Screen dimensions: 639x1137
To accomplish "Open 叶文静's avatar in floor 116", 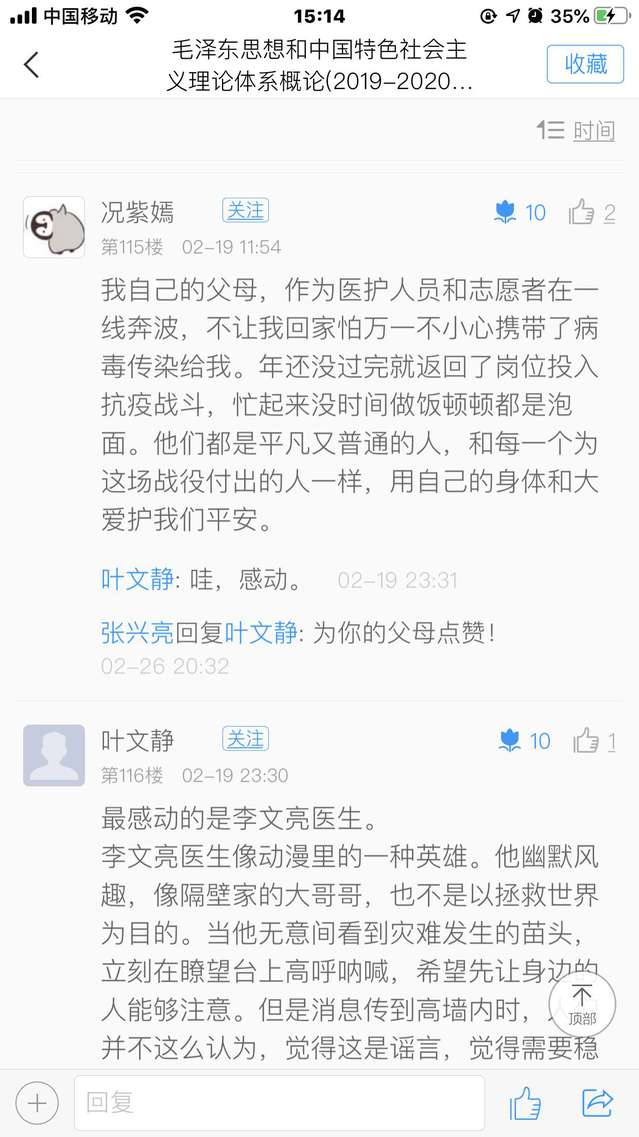I will pos(54,755).
